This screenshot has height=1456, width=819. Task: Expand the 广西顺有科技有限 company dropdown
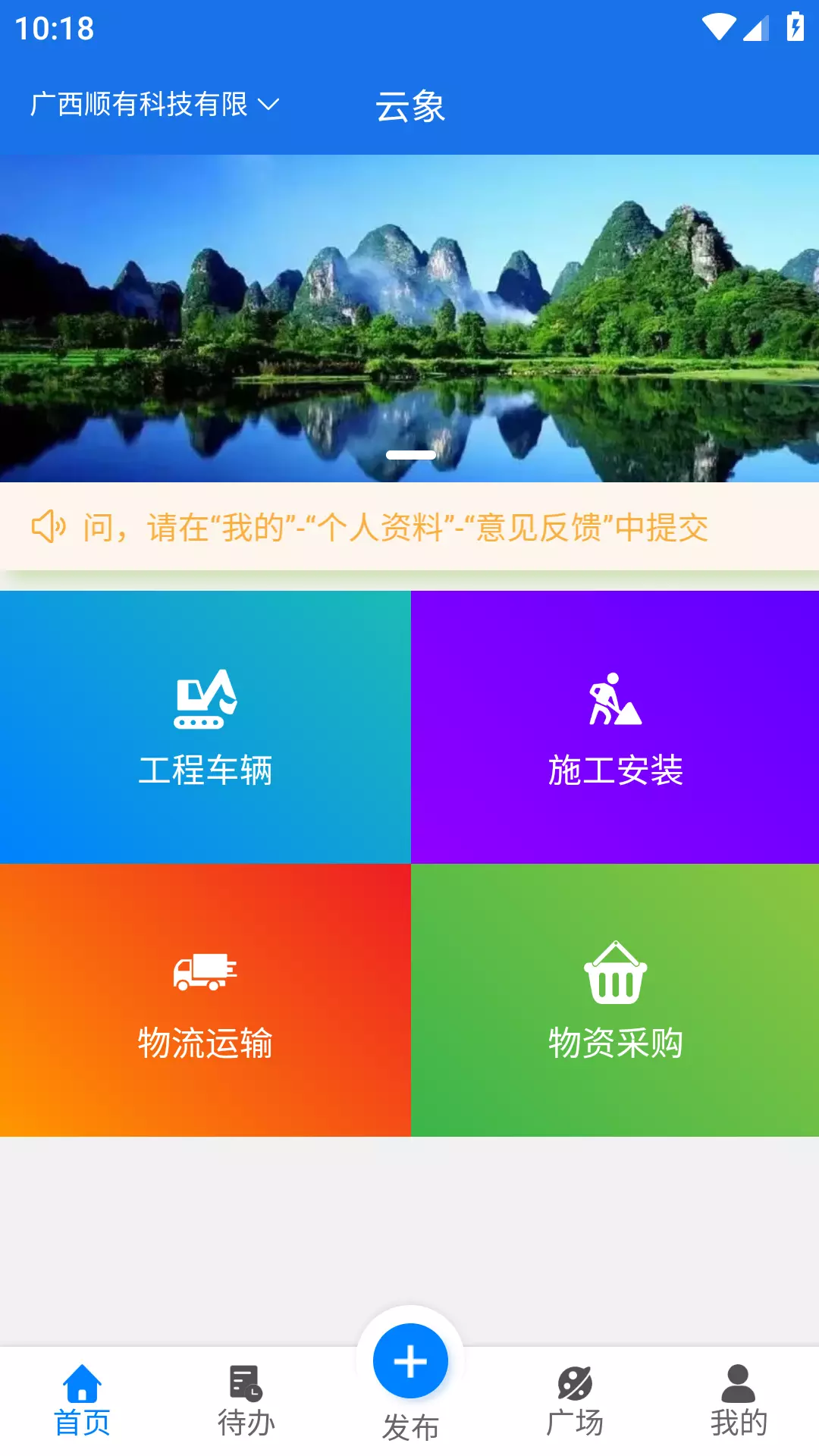155,105
